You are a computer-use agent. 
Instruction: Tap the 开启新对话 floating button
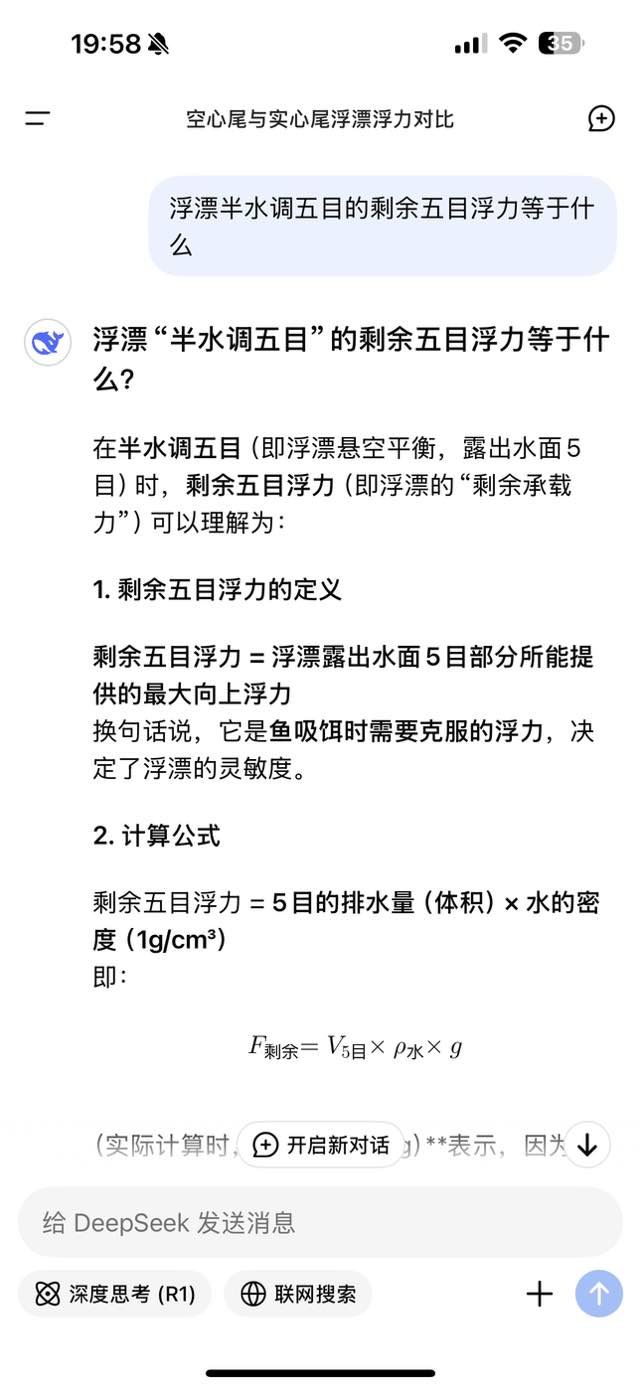pos(321,1145)
